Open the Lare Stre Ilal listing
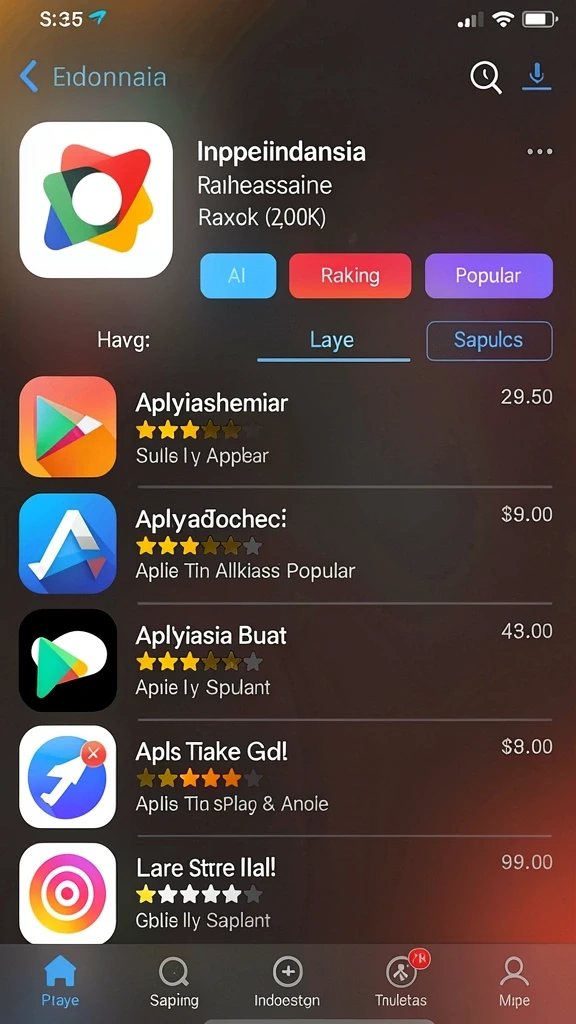576x1024 pixels. coord(286,892)
